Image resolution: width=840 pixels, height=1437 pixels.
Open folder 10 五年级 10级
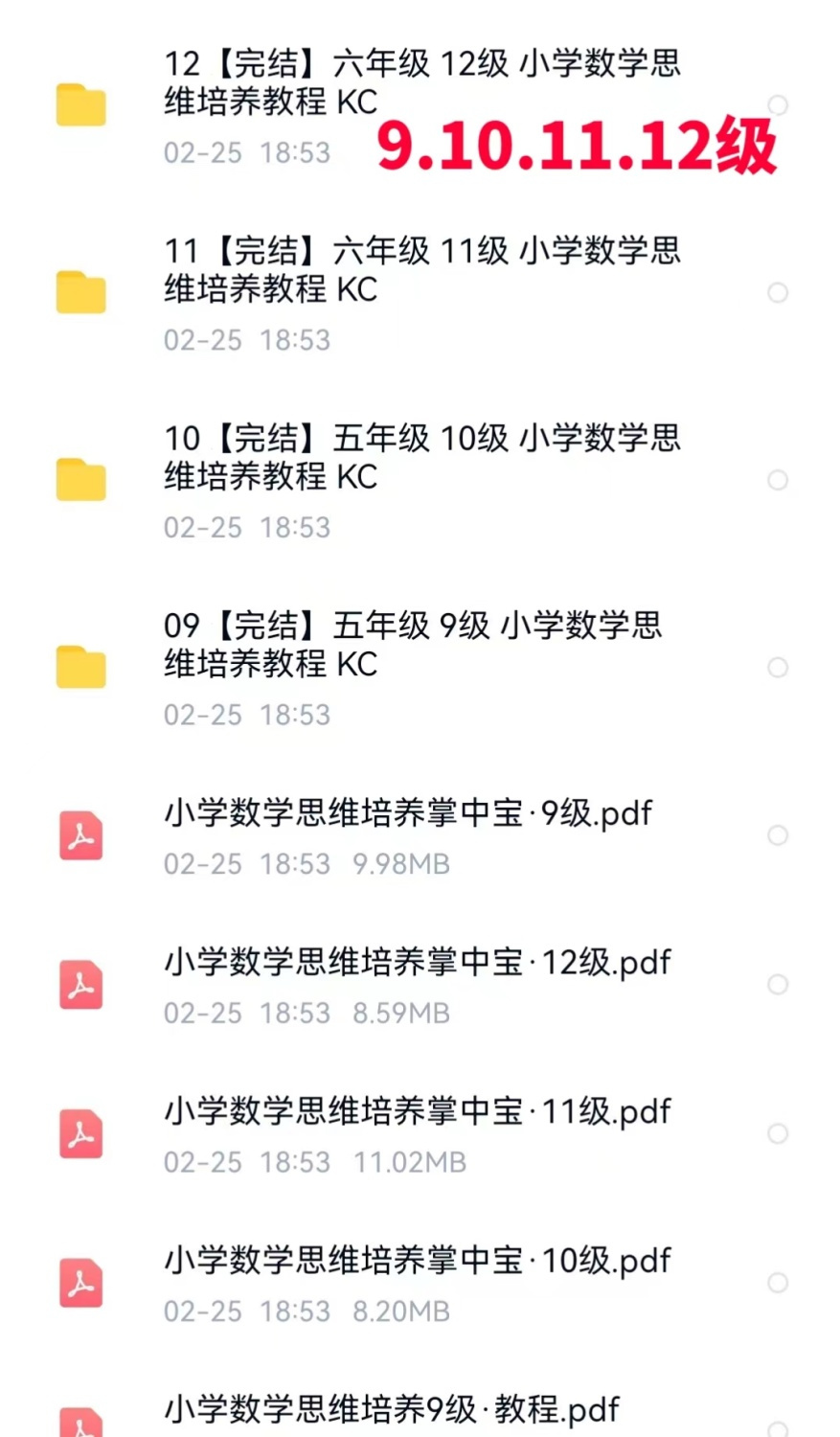(421, 458)
